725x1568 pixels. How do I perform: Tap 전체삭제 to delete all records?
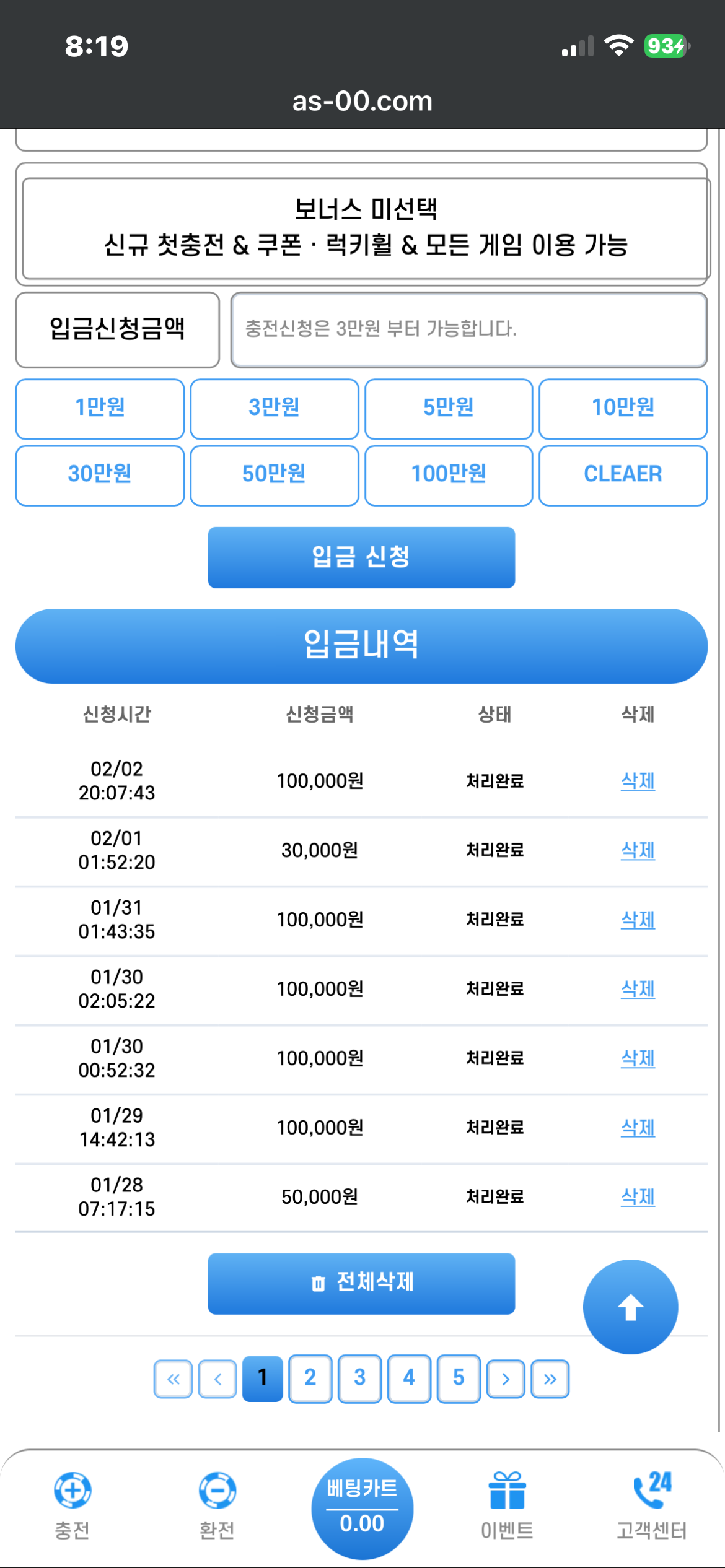[x=361, y=1283]
